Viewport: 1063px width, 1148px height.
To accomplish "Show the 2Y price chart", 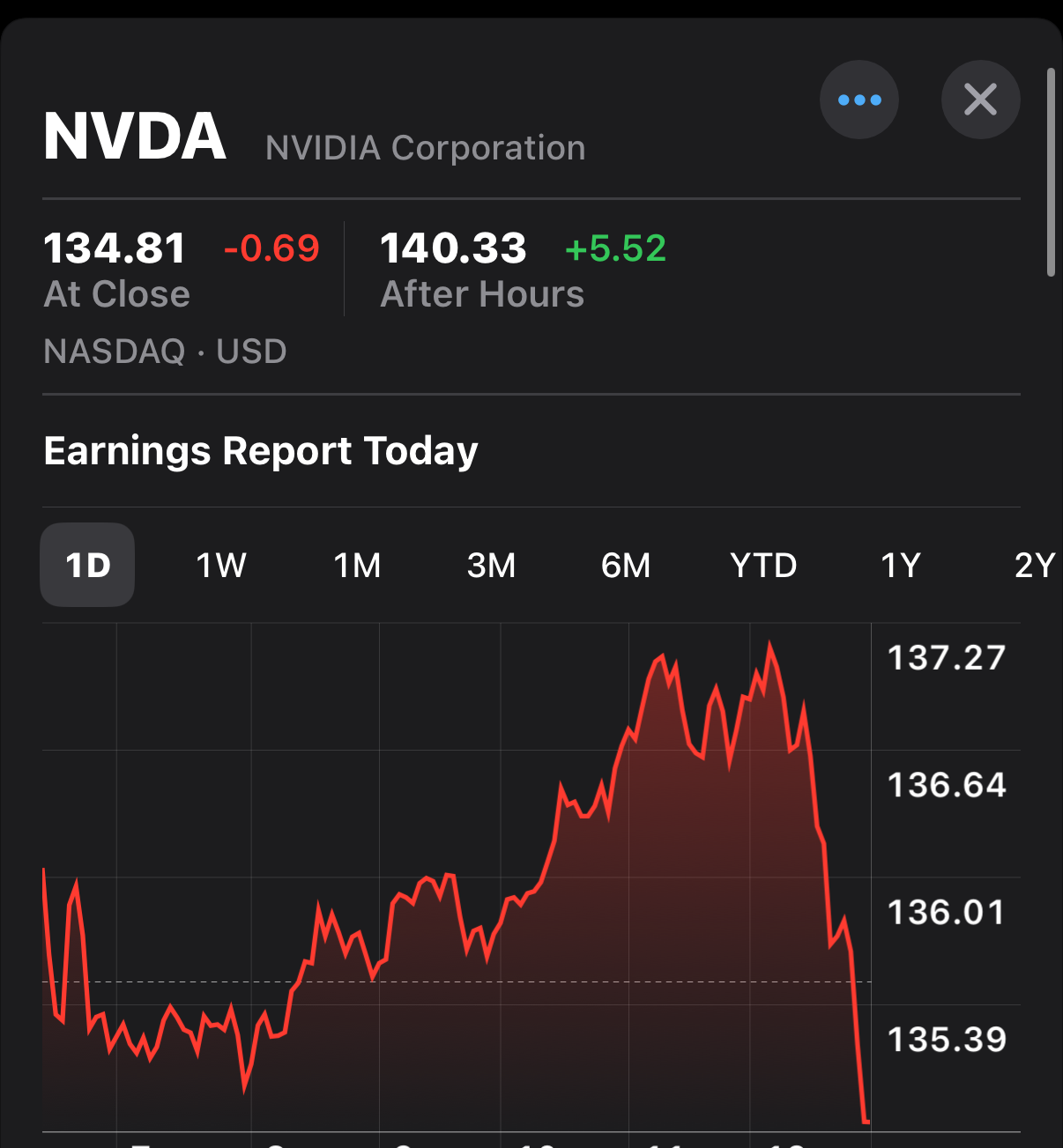I will coord(1035,565).
